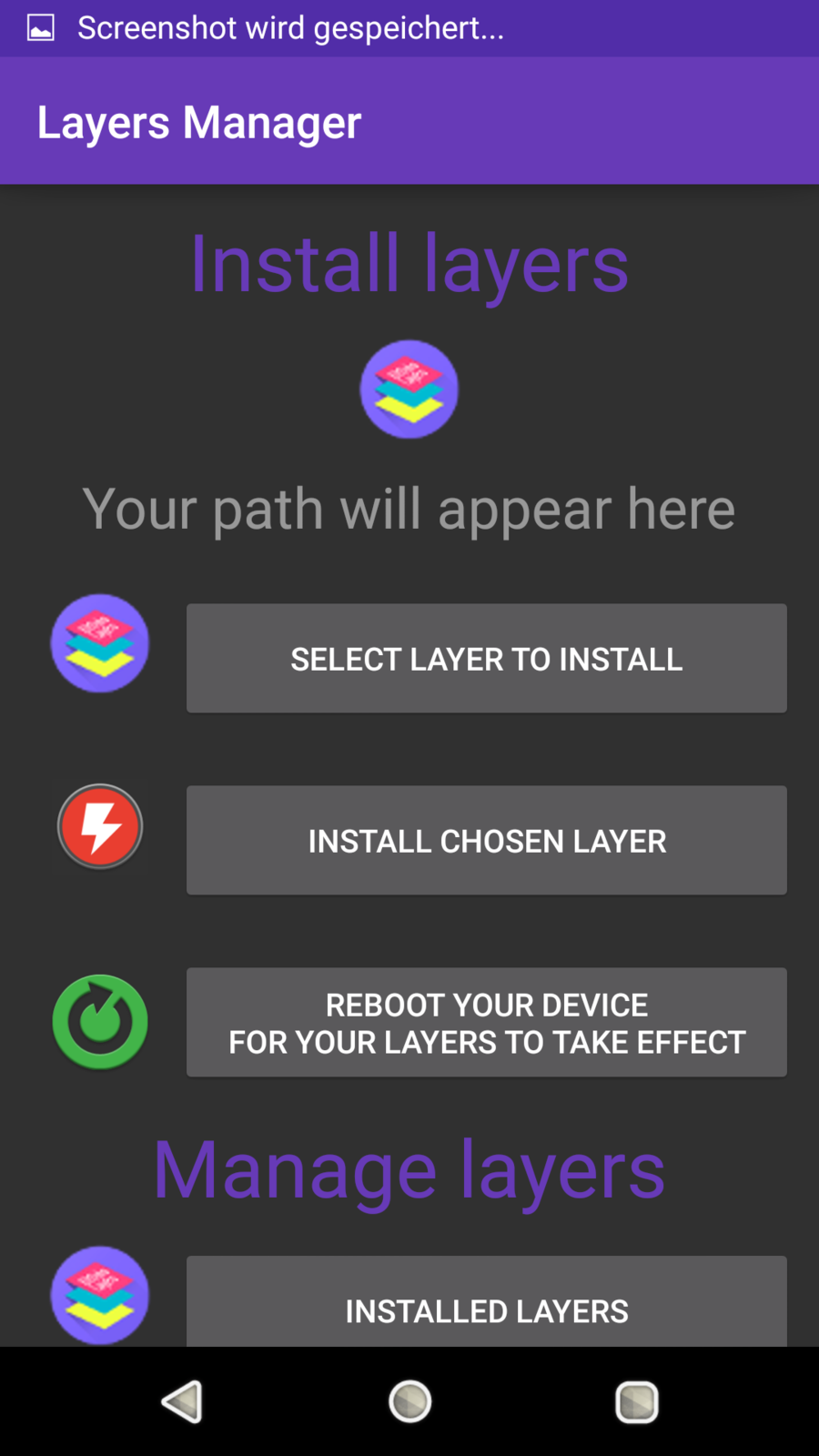Go to the home screen
The height and width of the screenshot is (1456, 819).
pyautogui.click(x=409, y=1401)
